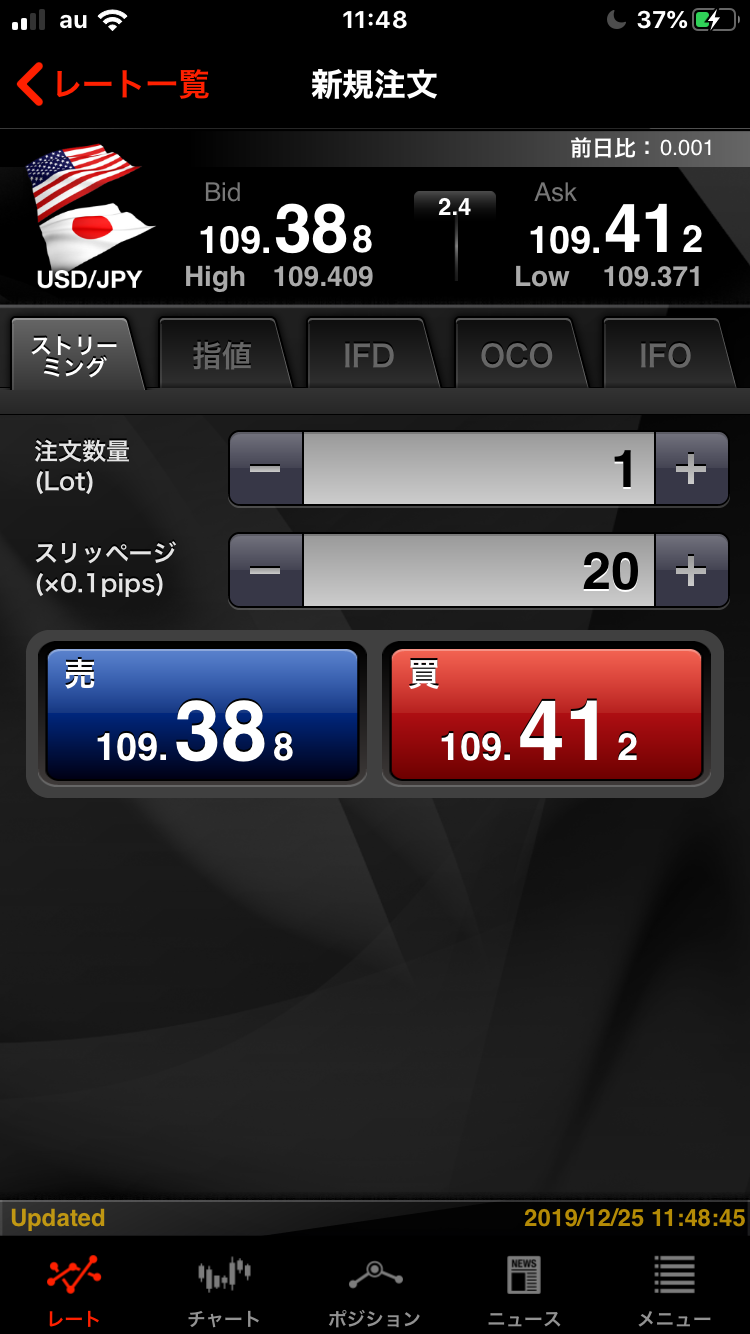Open the IFO order tab
This screenshot has height=1334, width=750.
pyautogui.click(x=664, y=356)
